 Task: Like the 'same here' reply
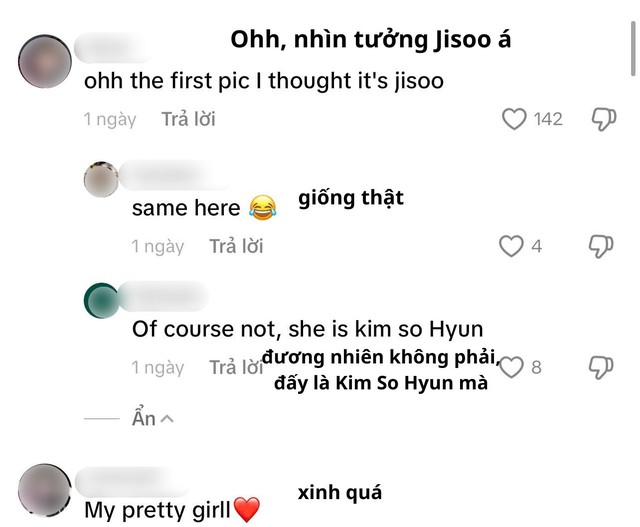[x=511, y=246]
